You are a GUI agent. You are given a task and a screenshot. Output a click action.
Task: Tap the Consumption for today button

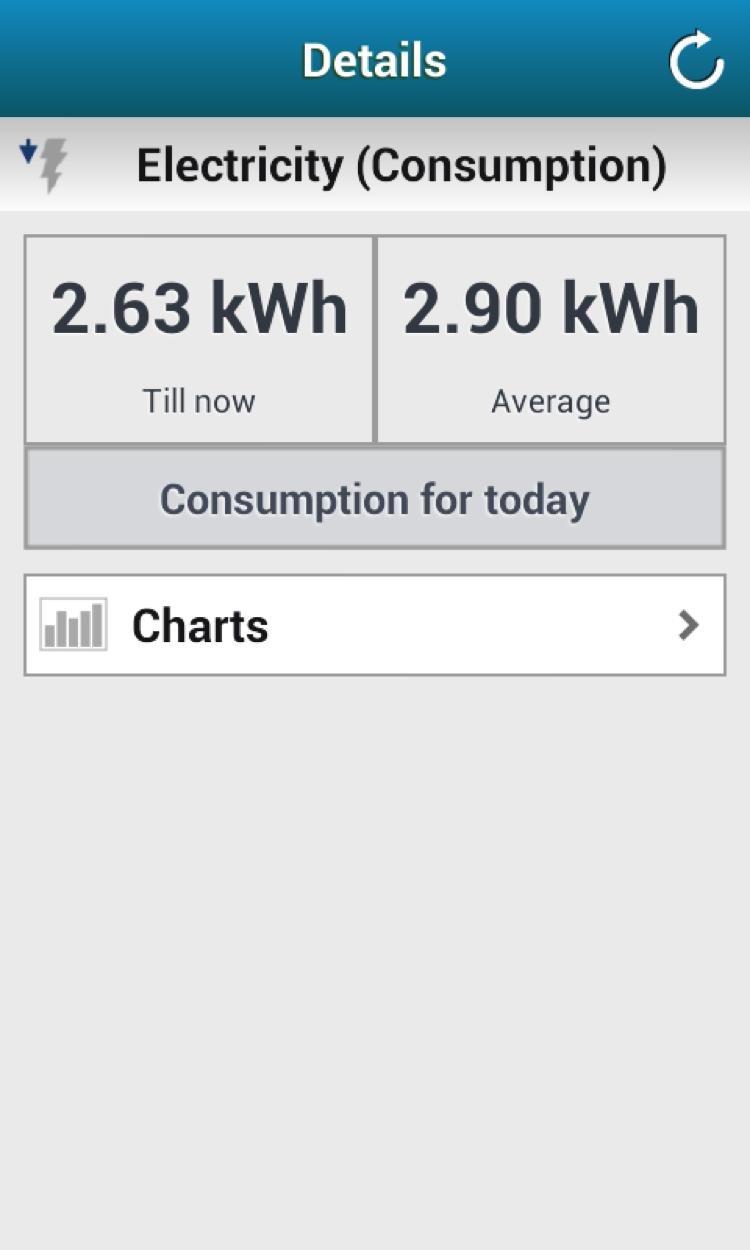click(x=375, y=499)
